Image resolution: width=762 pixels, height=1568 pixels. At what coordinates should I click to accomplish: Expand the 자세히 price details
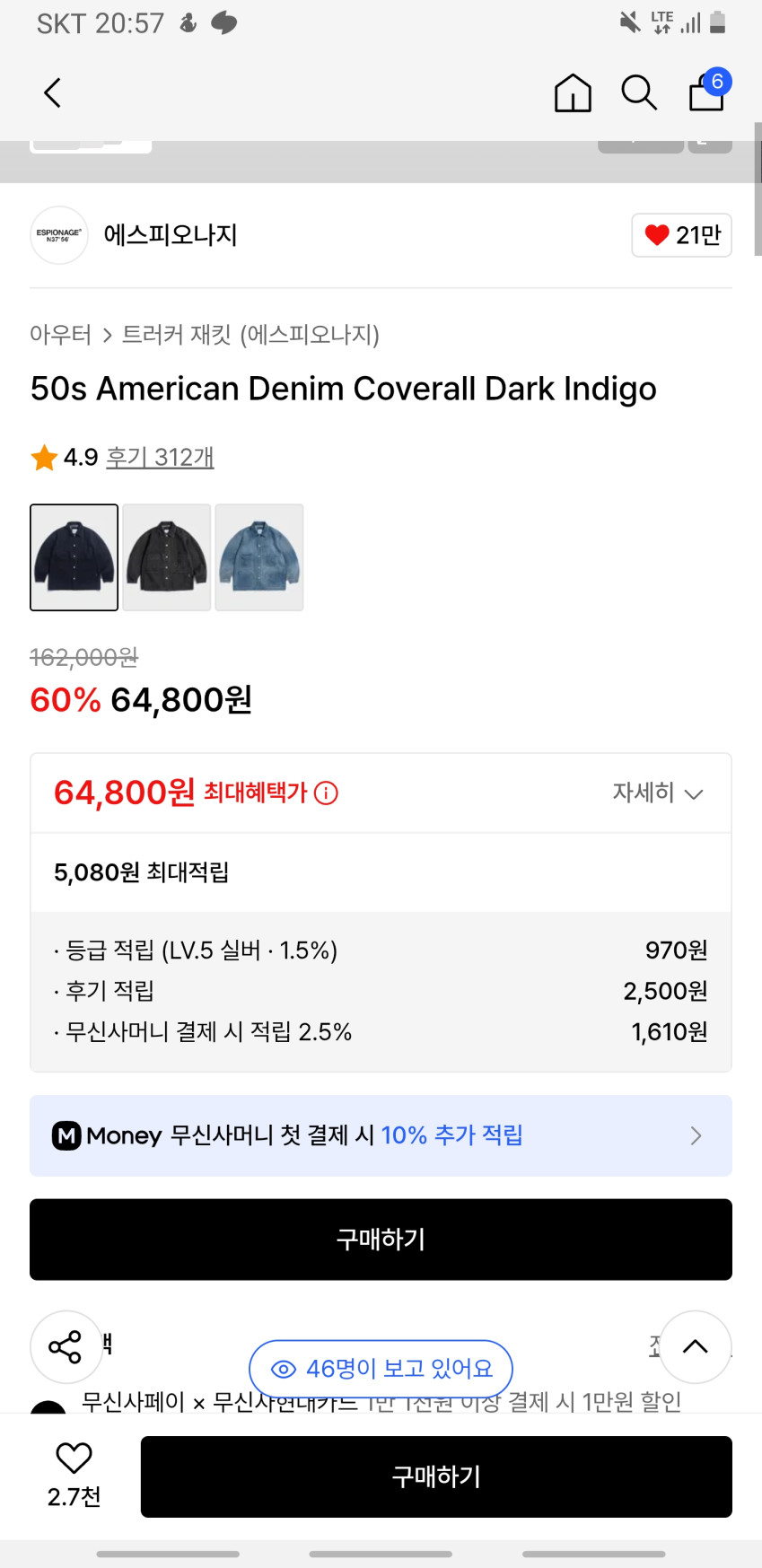point(657,793)
